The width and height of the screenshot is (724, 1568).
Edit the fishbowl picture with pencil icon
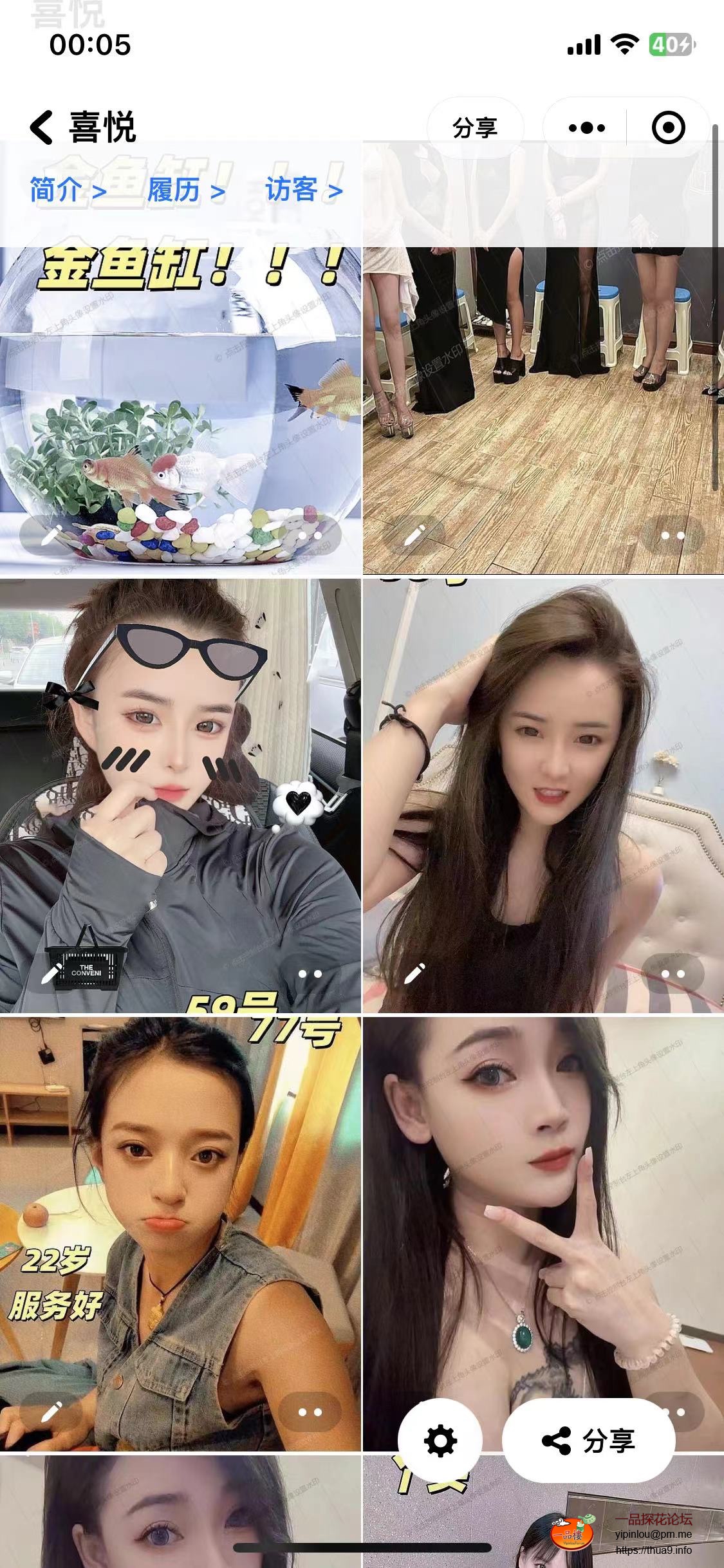tap(51, 535)
